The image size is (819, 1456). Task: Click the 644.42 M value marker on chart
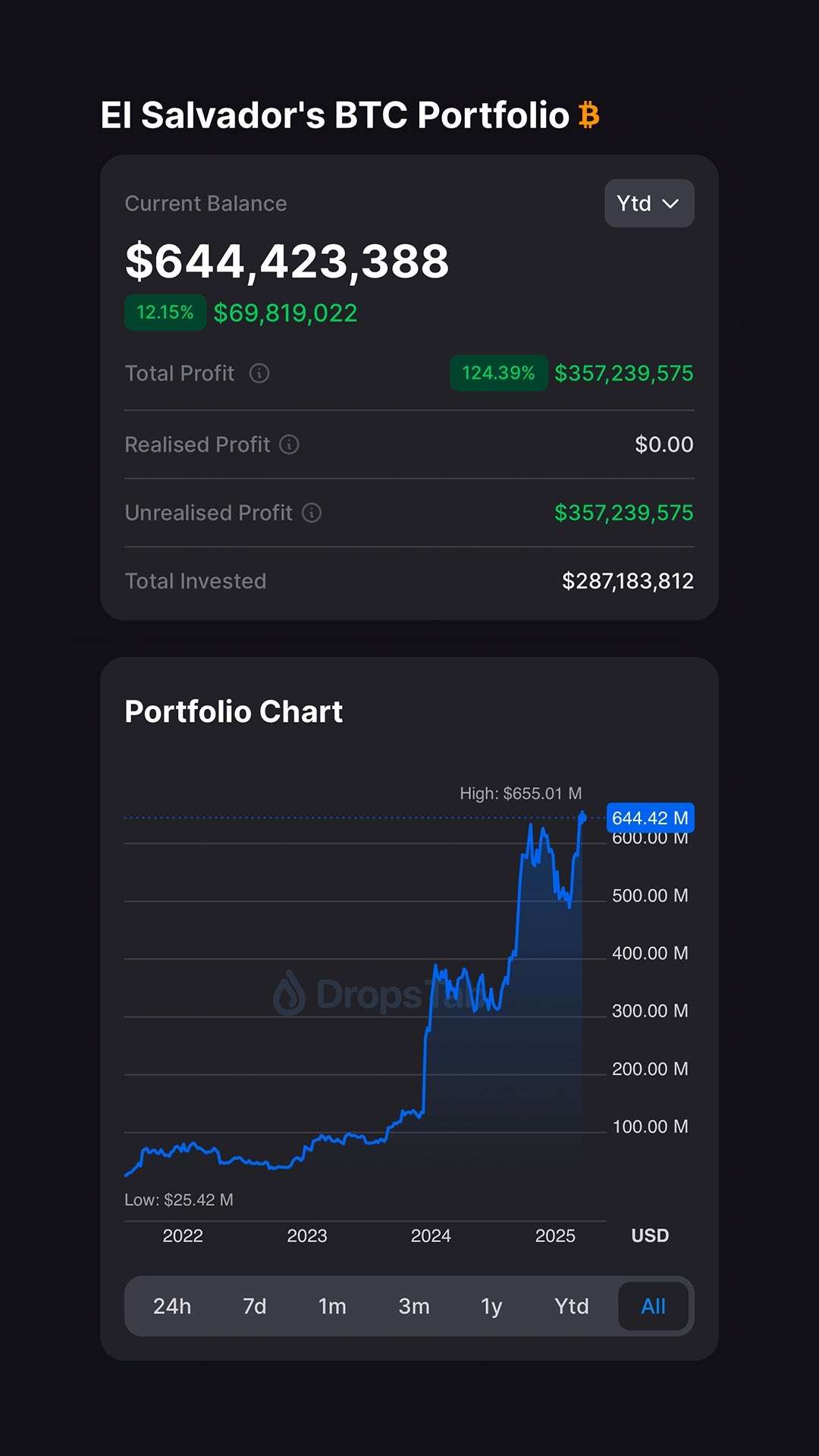point(651,818)
